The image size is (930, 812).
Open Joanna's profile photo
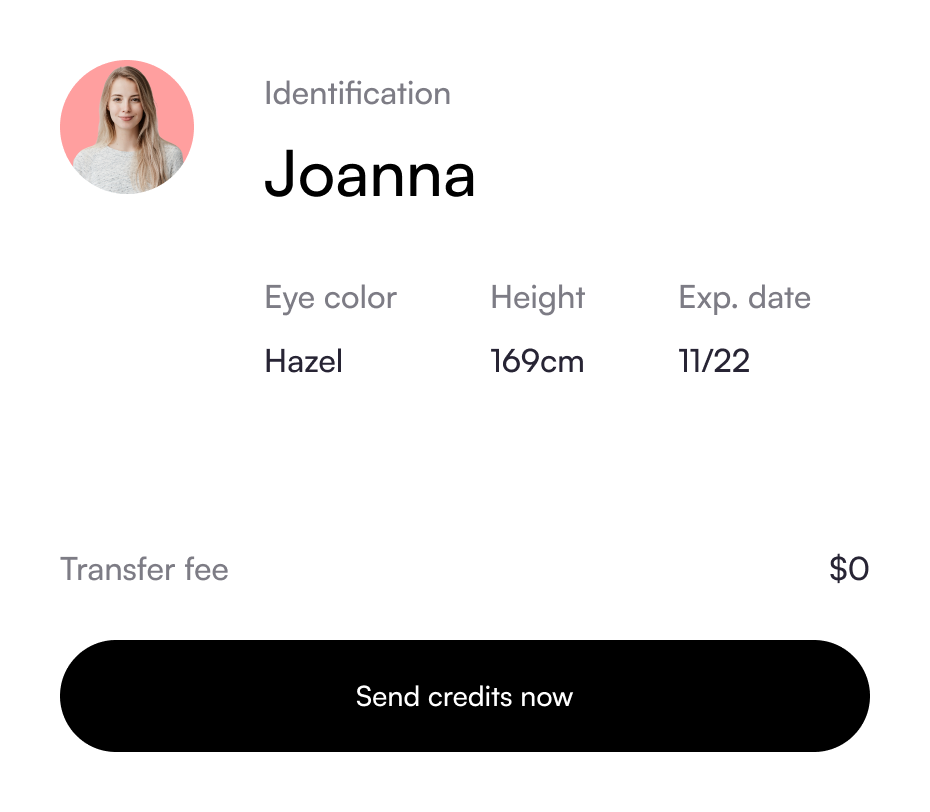(127, 127)
